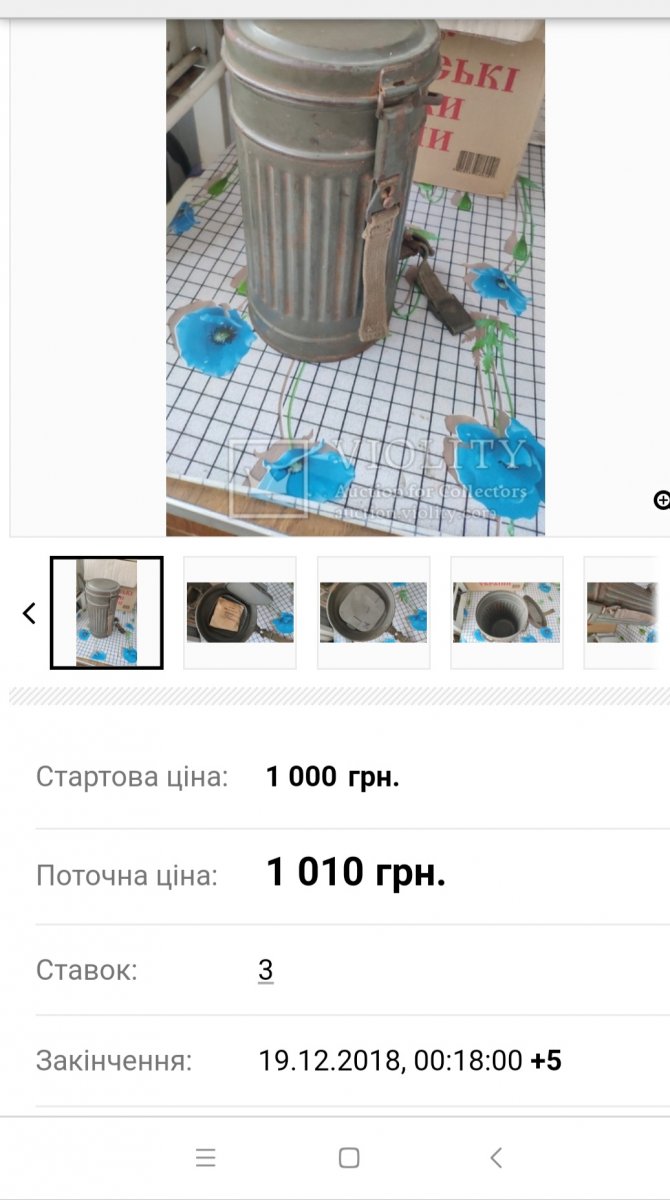Image resolution: width=670 pixels, height=1200 pixels.
Task: Select the fourth thumbnail of canister inside
Action: (x=507, y=613)
